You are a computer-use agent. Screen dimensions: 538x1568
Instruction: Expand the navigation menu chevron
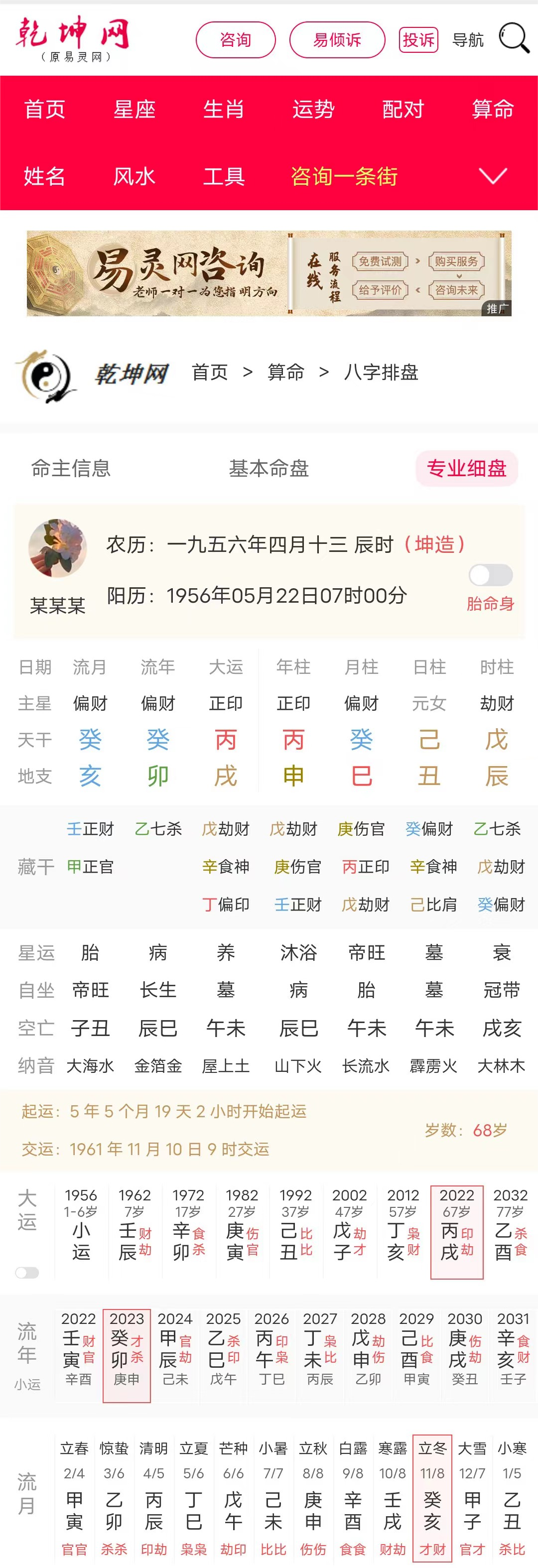coord(493,176)
